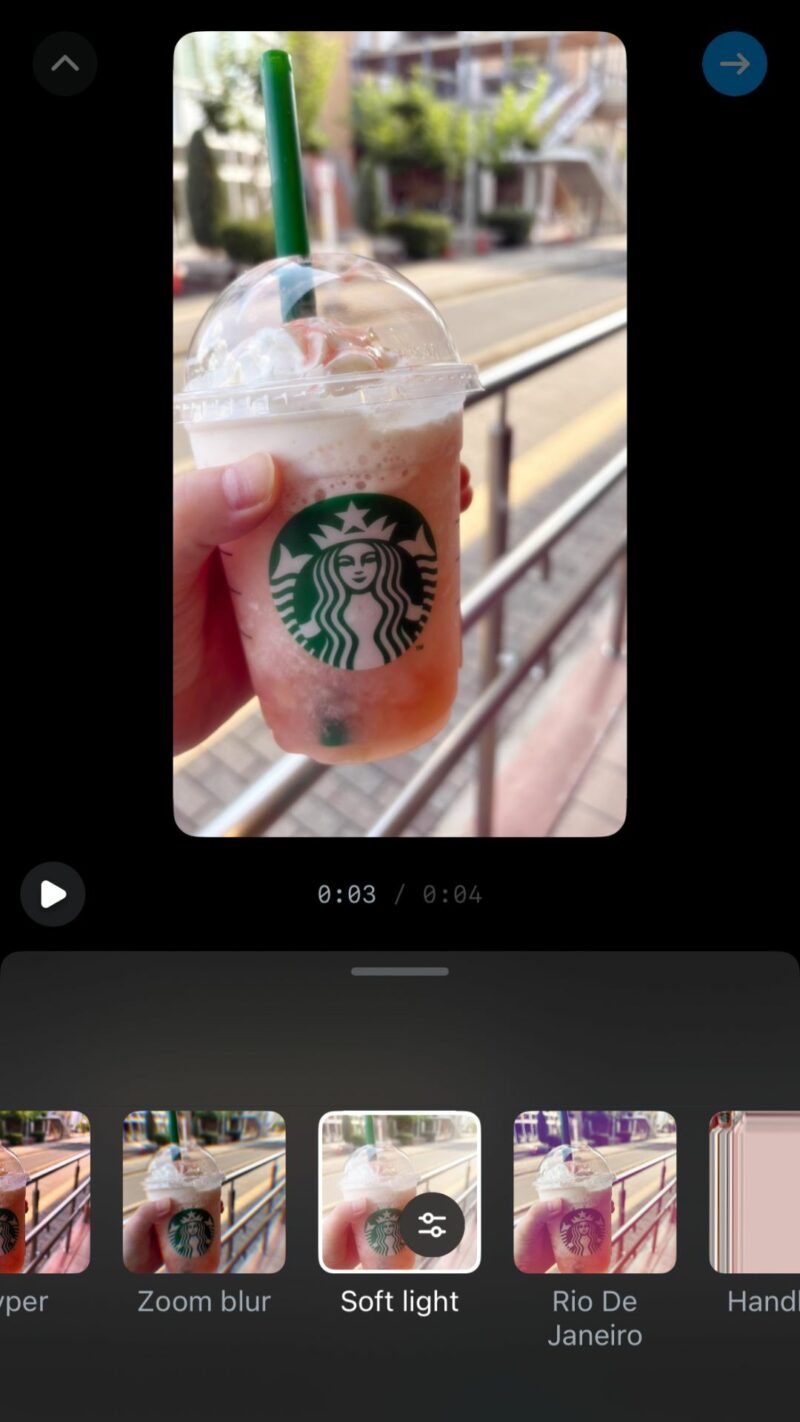Tap the filter panel drag handle
800x1422 pixels.
[x=400, y=971]
